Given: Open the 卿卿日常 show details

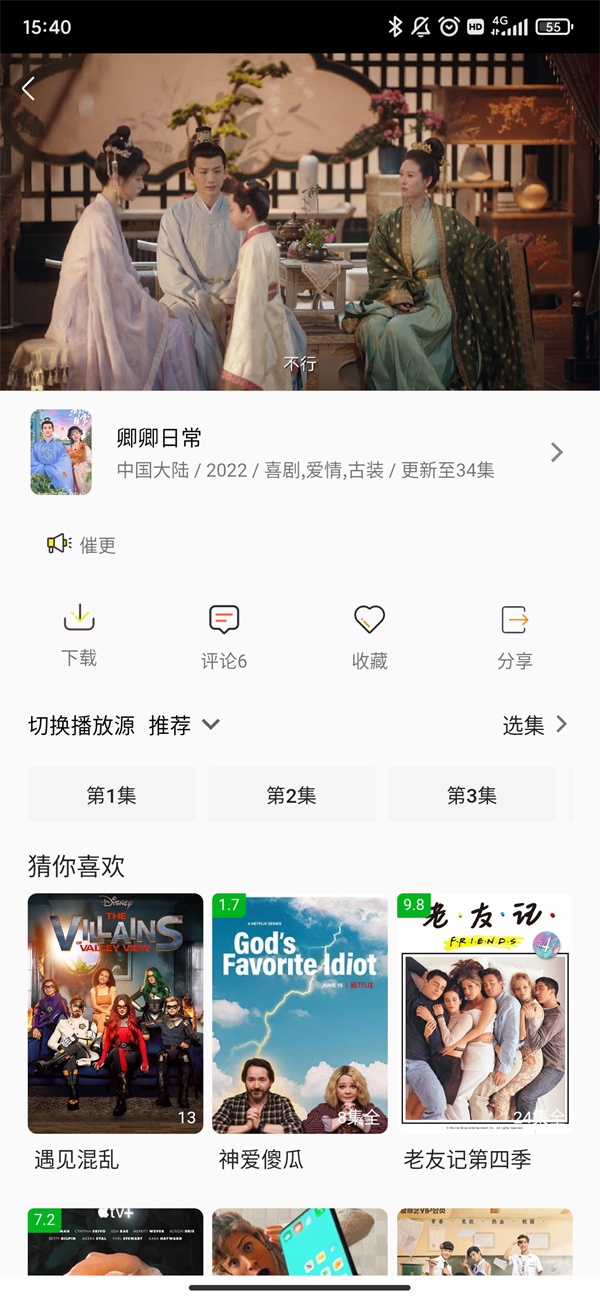Looking at the screenshot, I should (300, 453).
